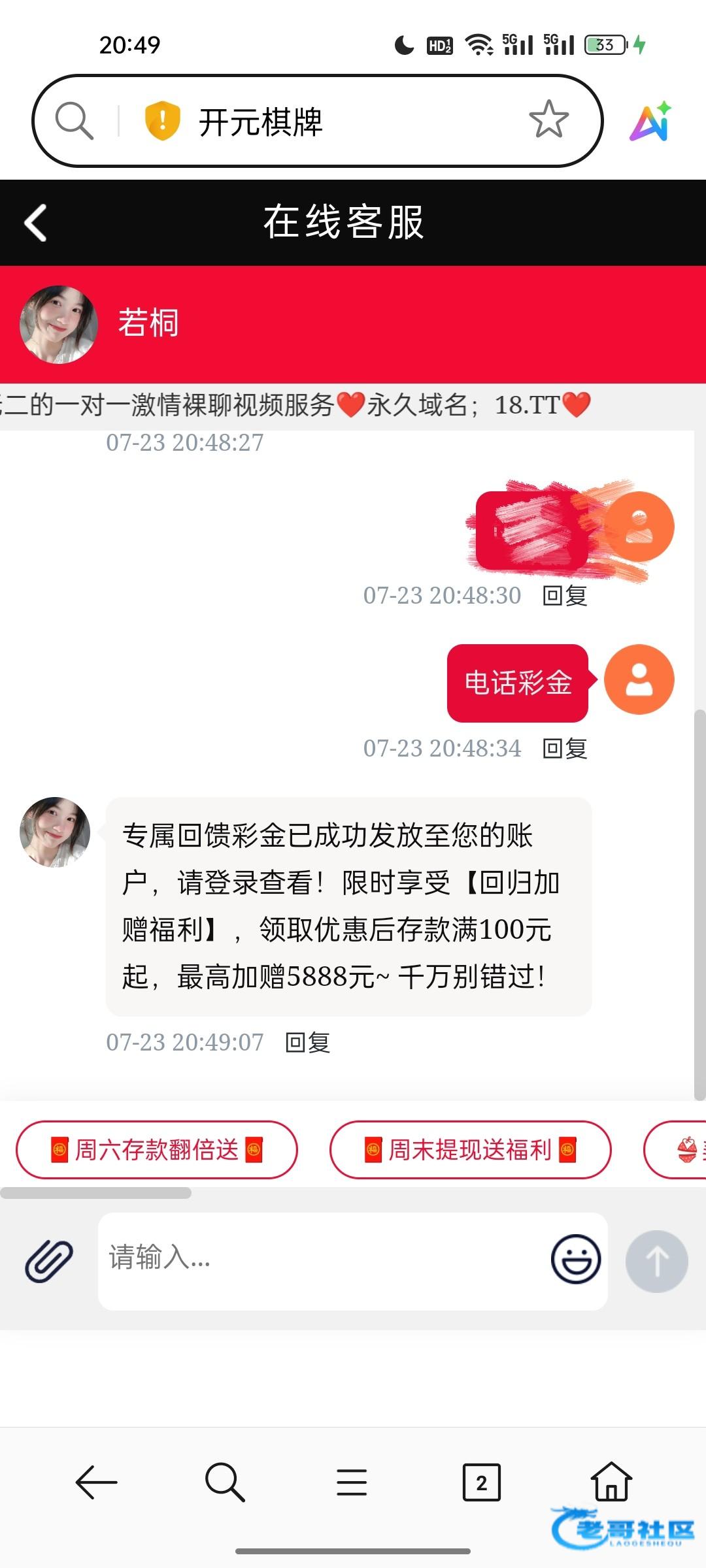Open the emoji picker
Screen dimensions: 706x1568
(x=575, y=1259)
